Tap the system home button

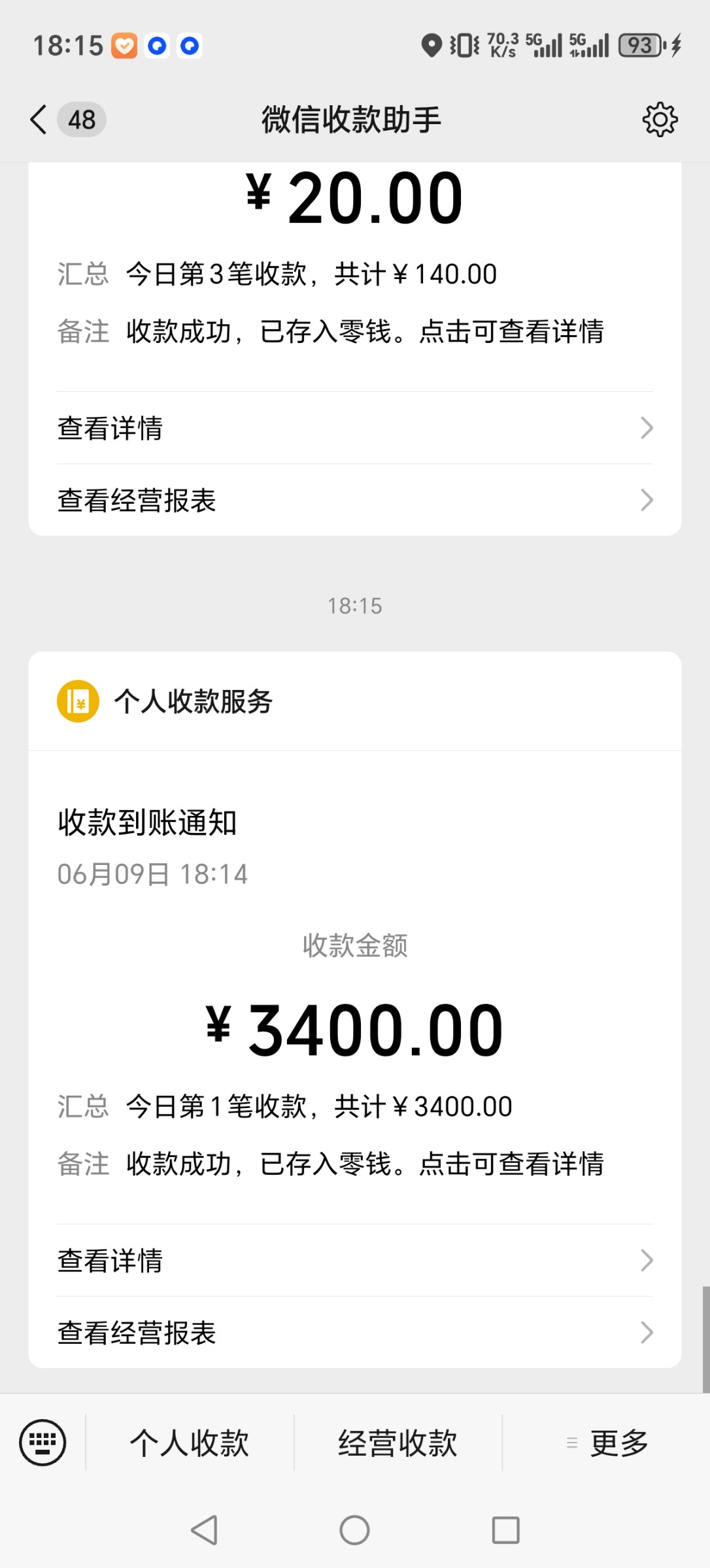(x=354, y=1530)
